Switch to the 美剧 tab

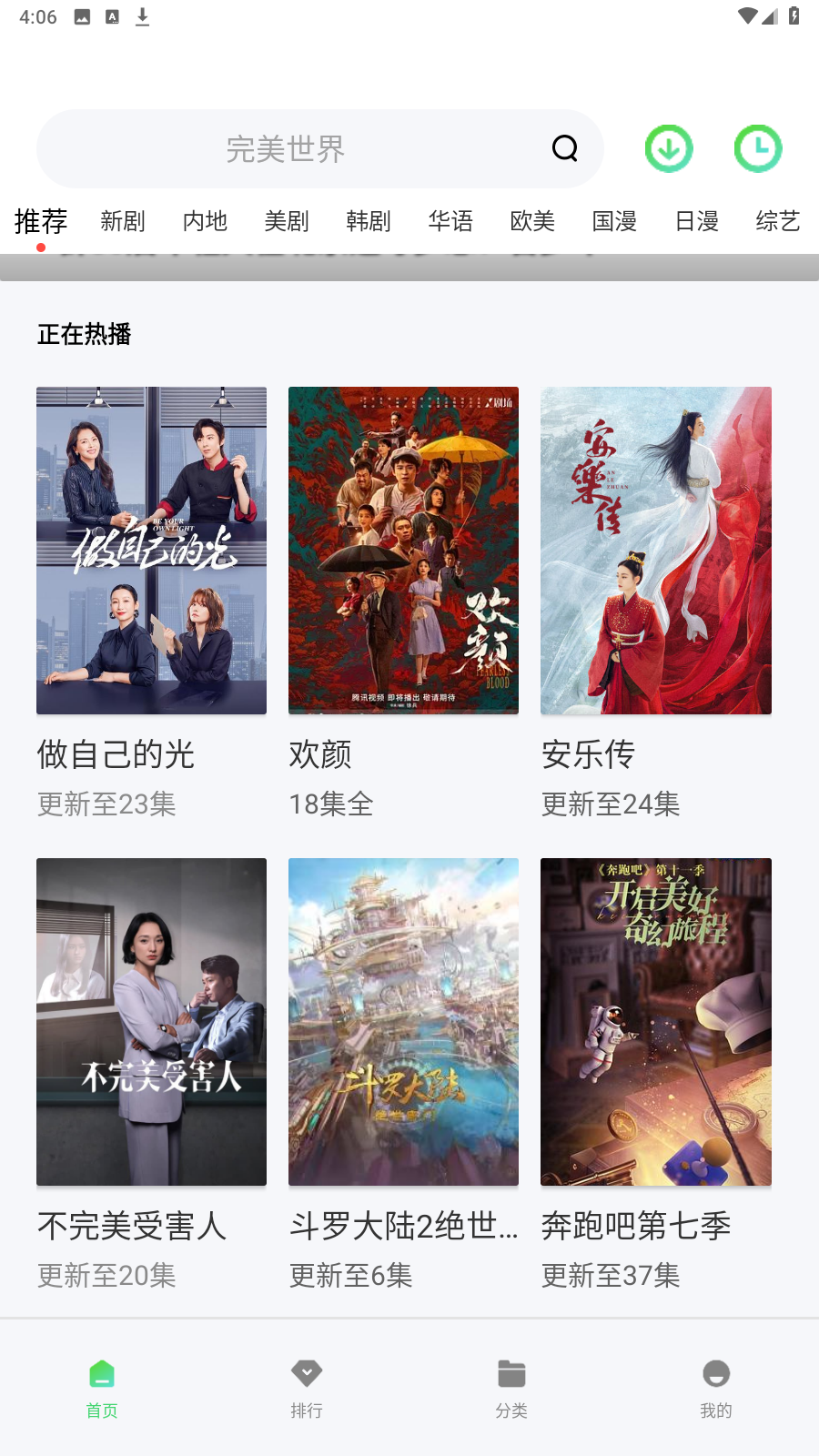(287, 221)
